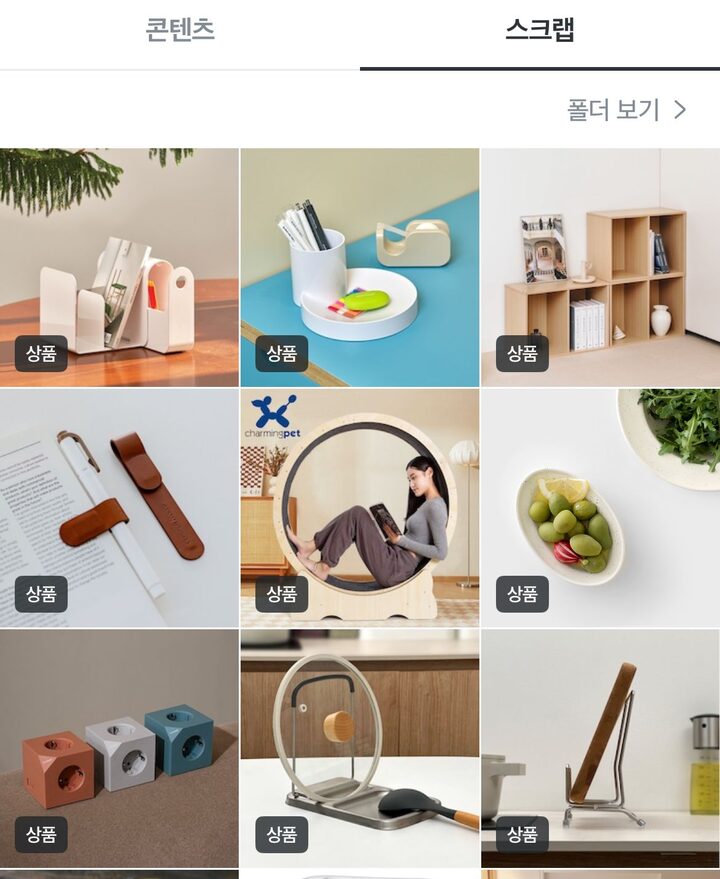
Task: Switch to the 콘텐츠 tab
Action: tap(180, 30)
